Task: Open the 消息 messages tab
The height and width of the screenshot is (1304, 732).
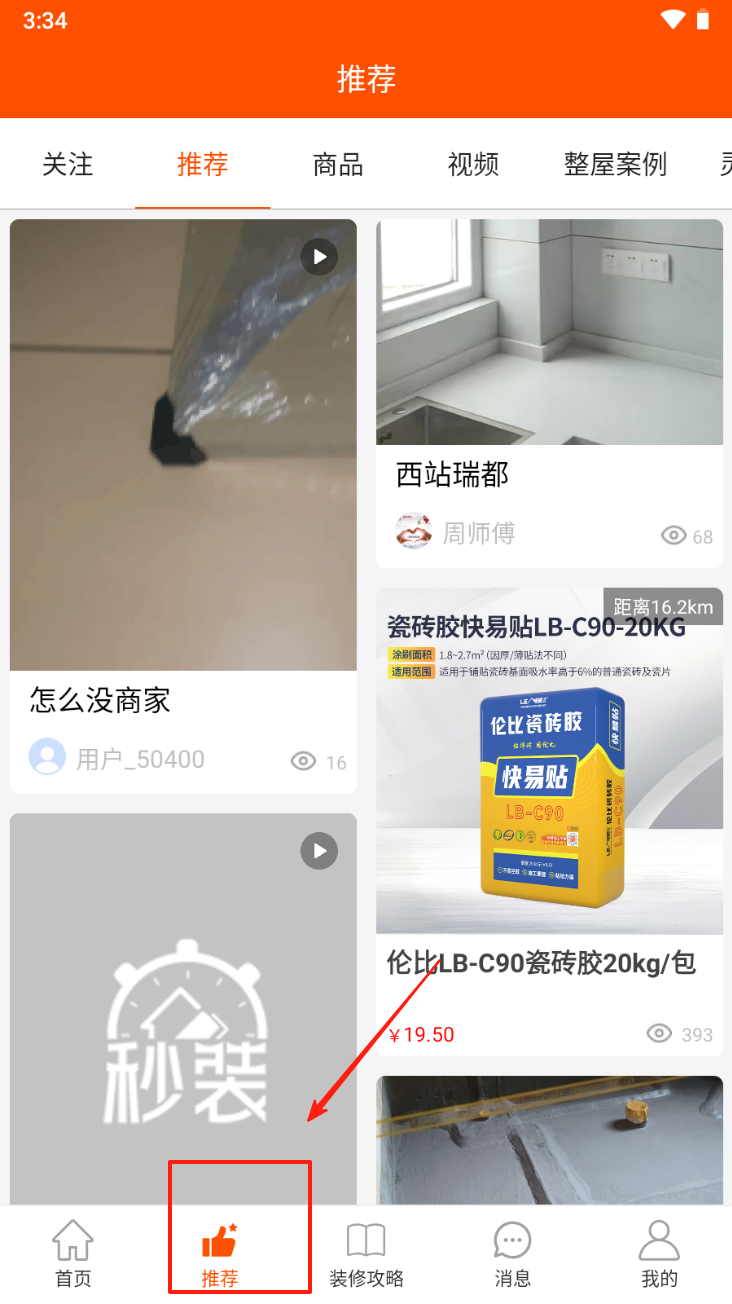Action: tap(513, 1254)
